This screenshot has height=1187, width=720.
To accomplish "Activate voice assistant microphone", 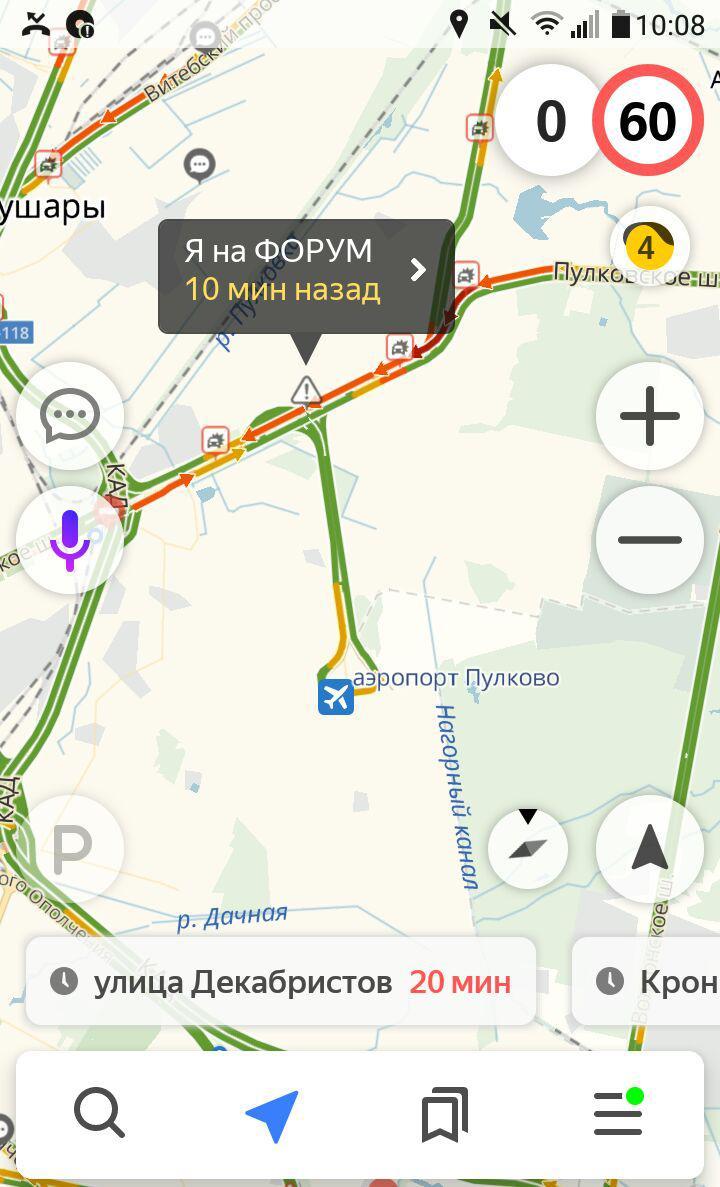I will click(70, 540).
